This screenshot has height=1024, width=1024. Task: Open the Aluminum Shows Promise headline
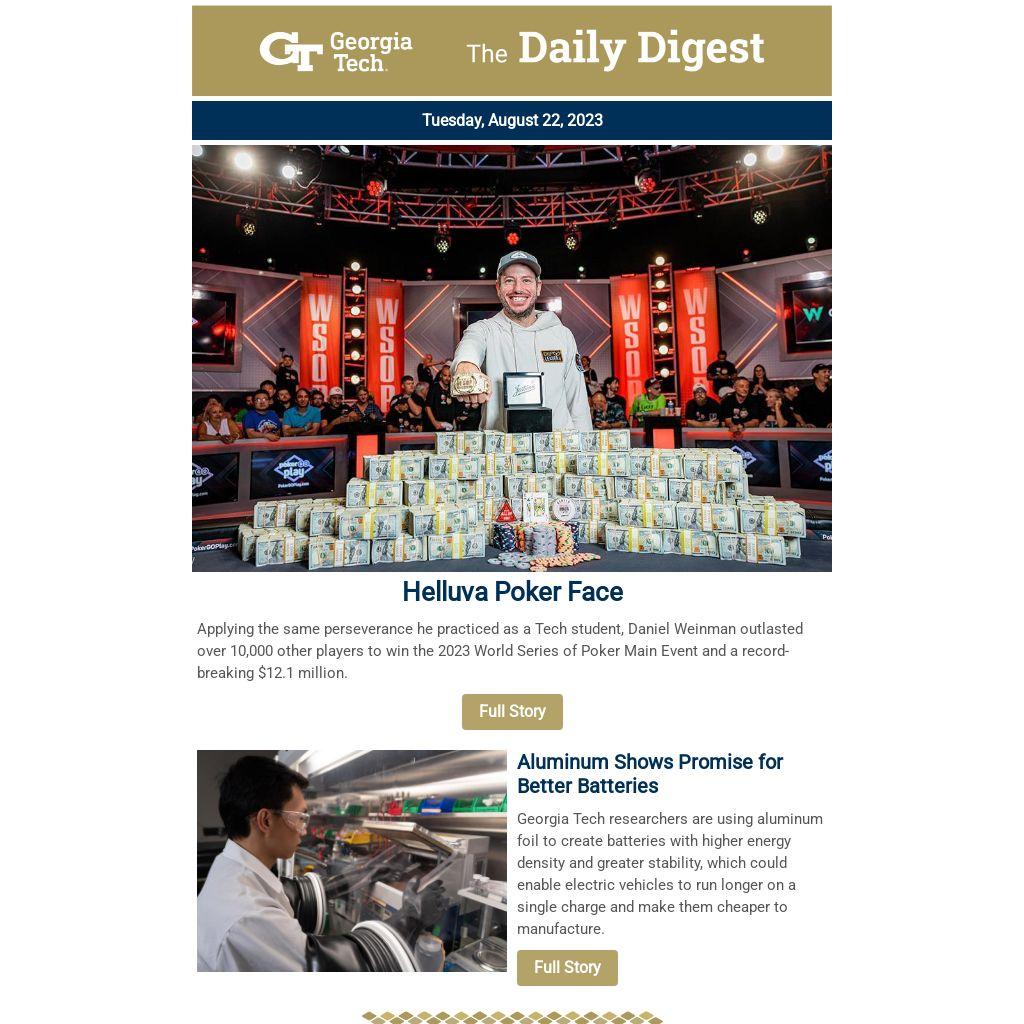pos(649,774)
